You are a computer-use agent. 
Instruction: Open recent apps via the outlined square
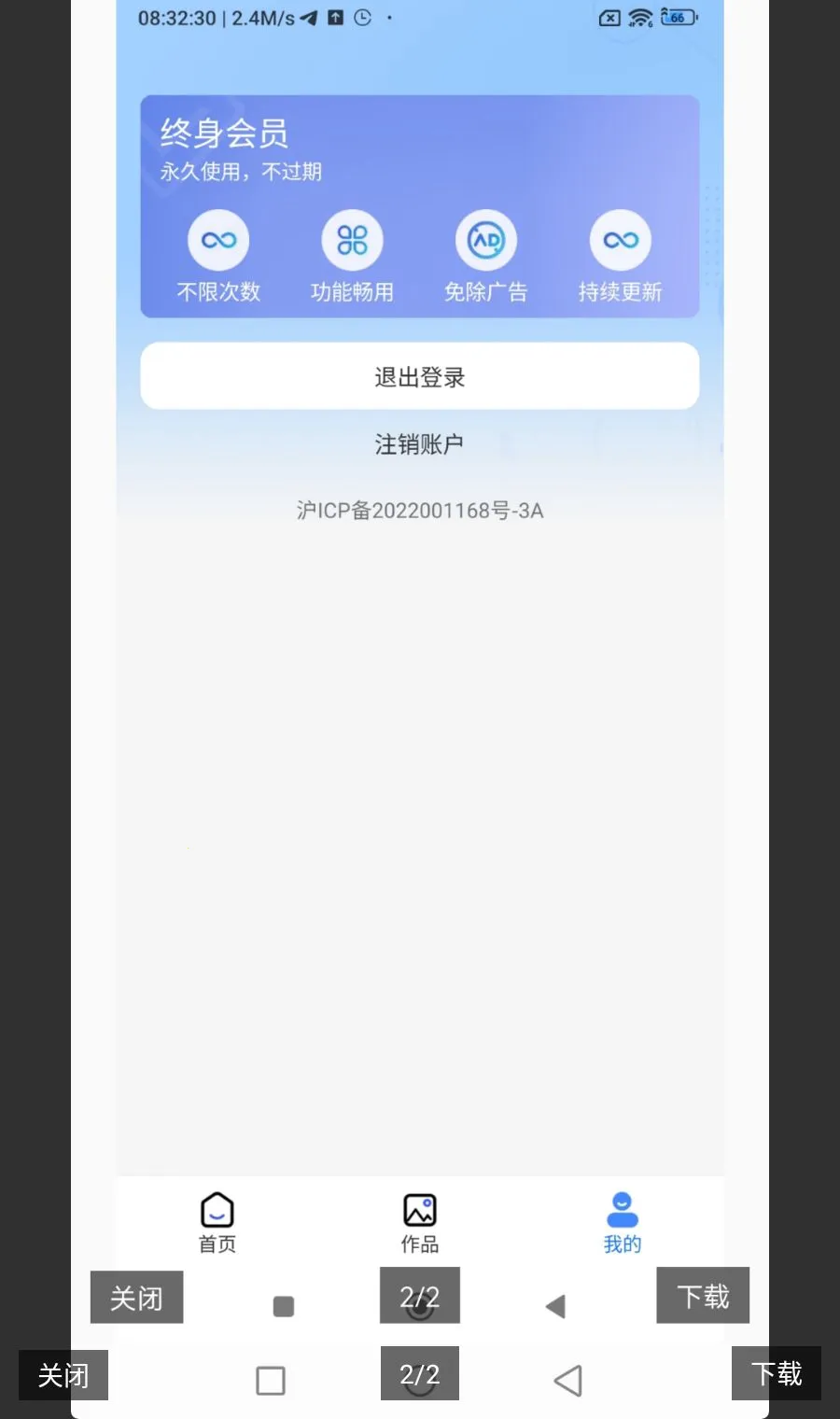point(271,1380)
